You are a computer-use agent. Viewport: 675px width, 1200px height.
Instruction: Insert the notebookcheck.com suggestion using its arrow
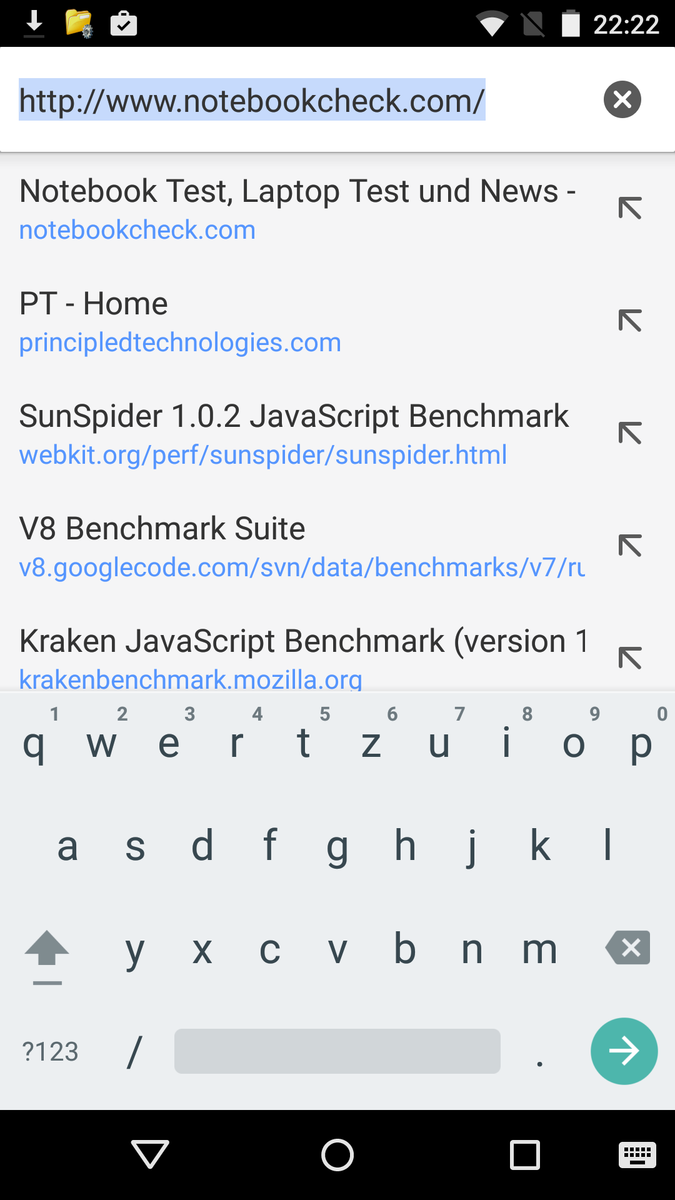(629, 208)
